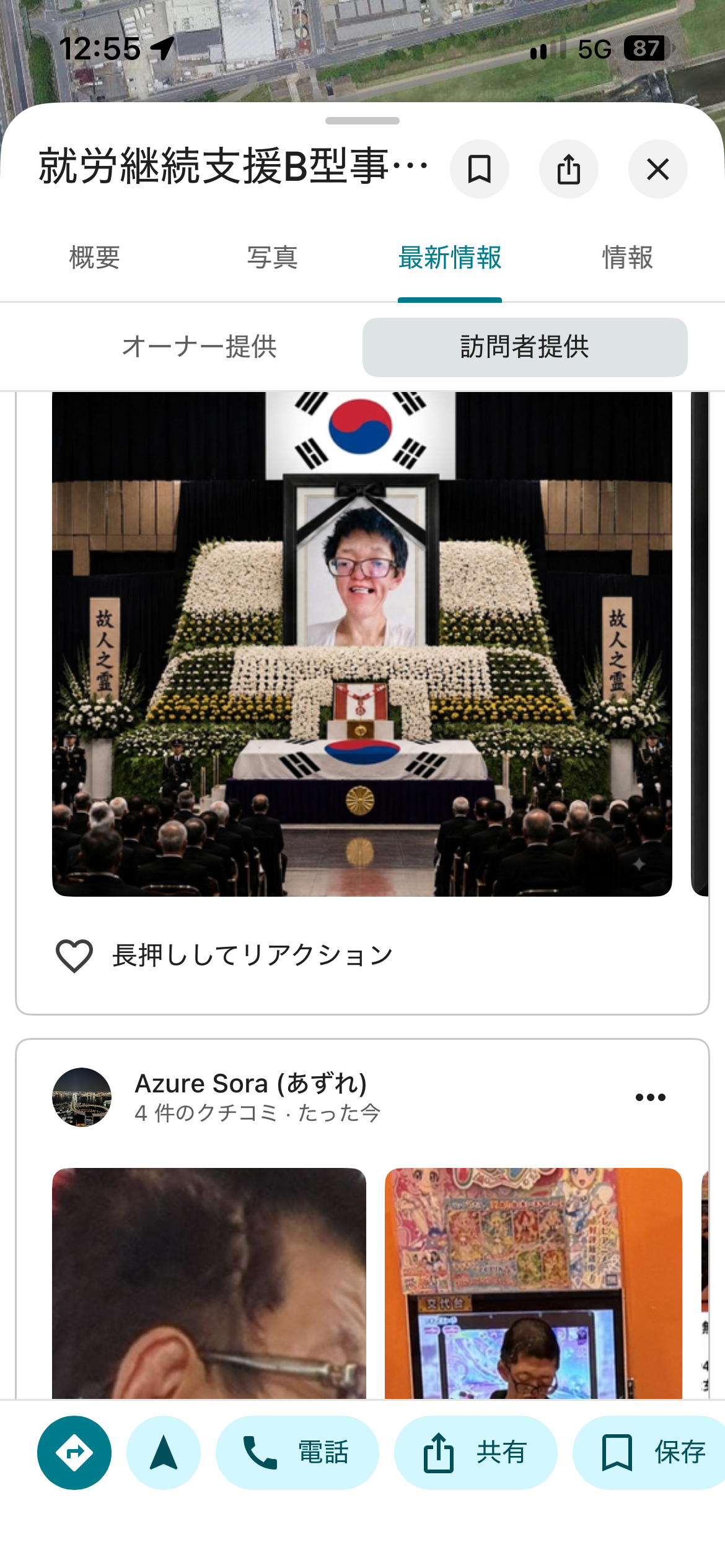Image resolution: width=725 pixels, height=1568 pixels.
Task: Close the place details sheet
Action: click(x=657, y=169)
